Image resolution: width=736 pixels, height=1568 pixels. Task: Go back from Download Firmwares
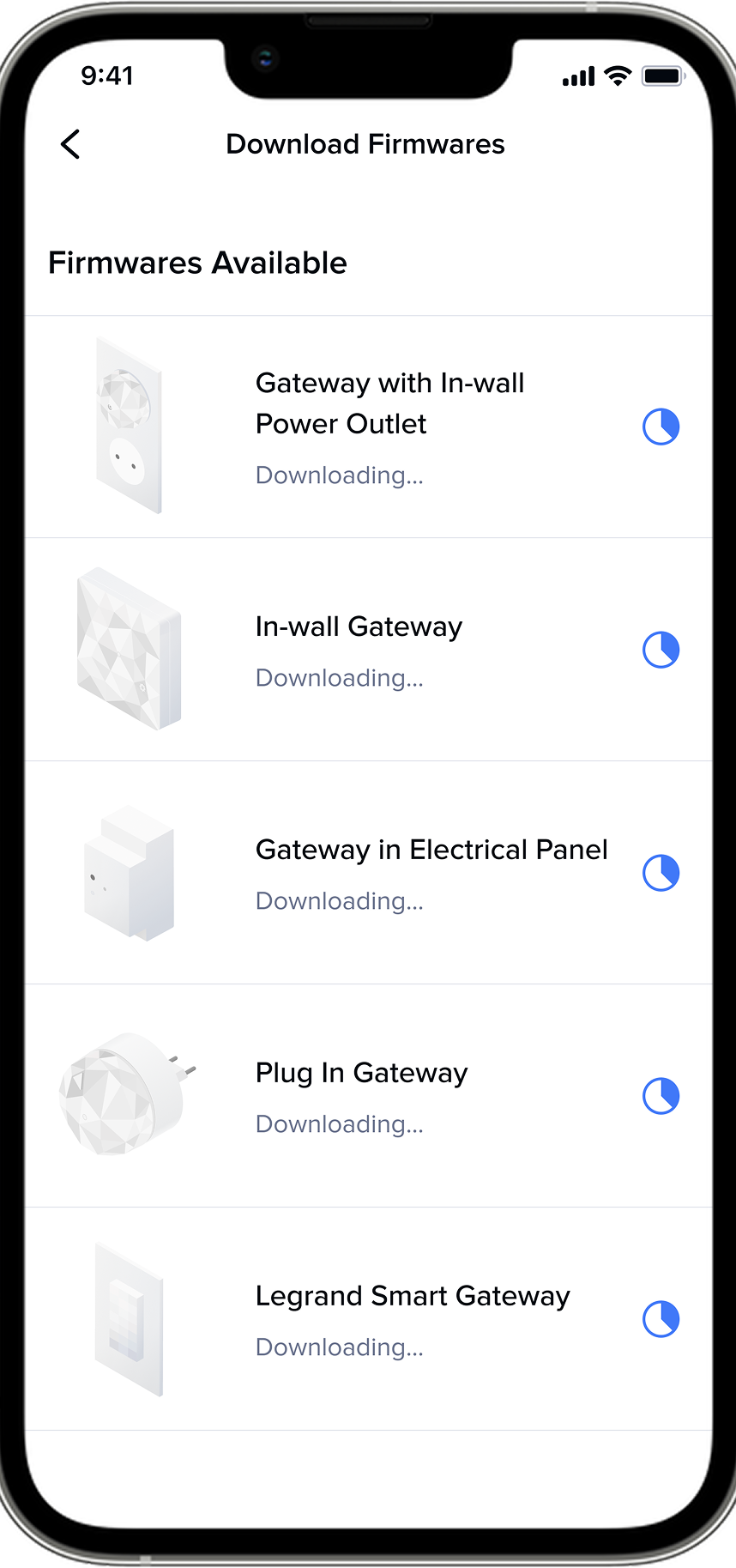point(70,144)
